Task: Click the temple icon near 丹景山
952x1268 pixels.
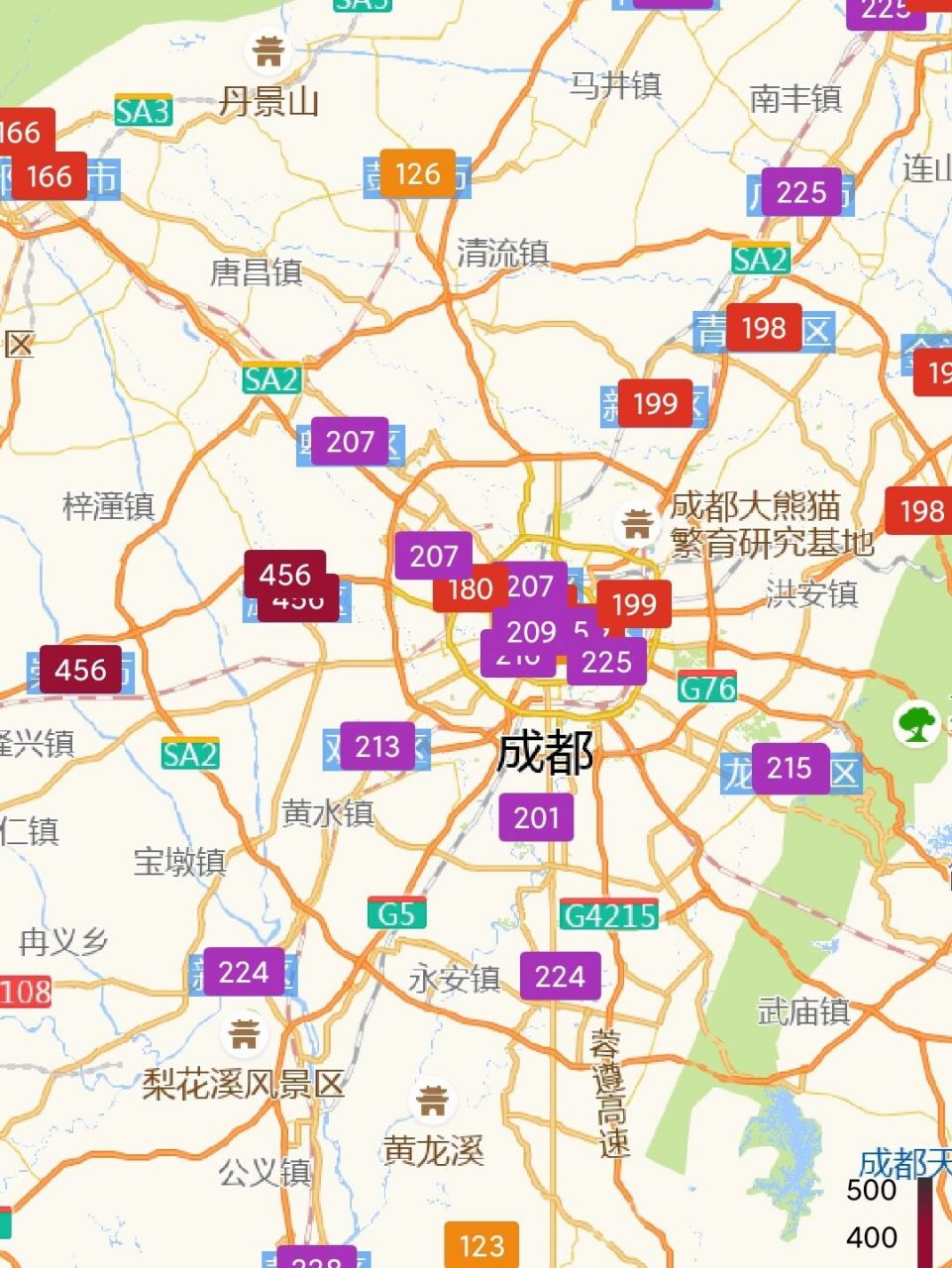Action: (x=268, y=53)
